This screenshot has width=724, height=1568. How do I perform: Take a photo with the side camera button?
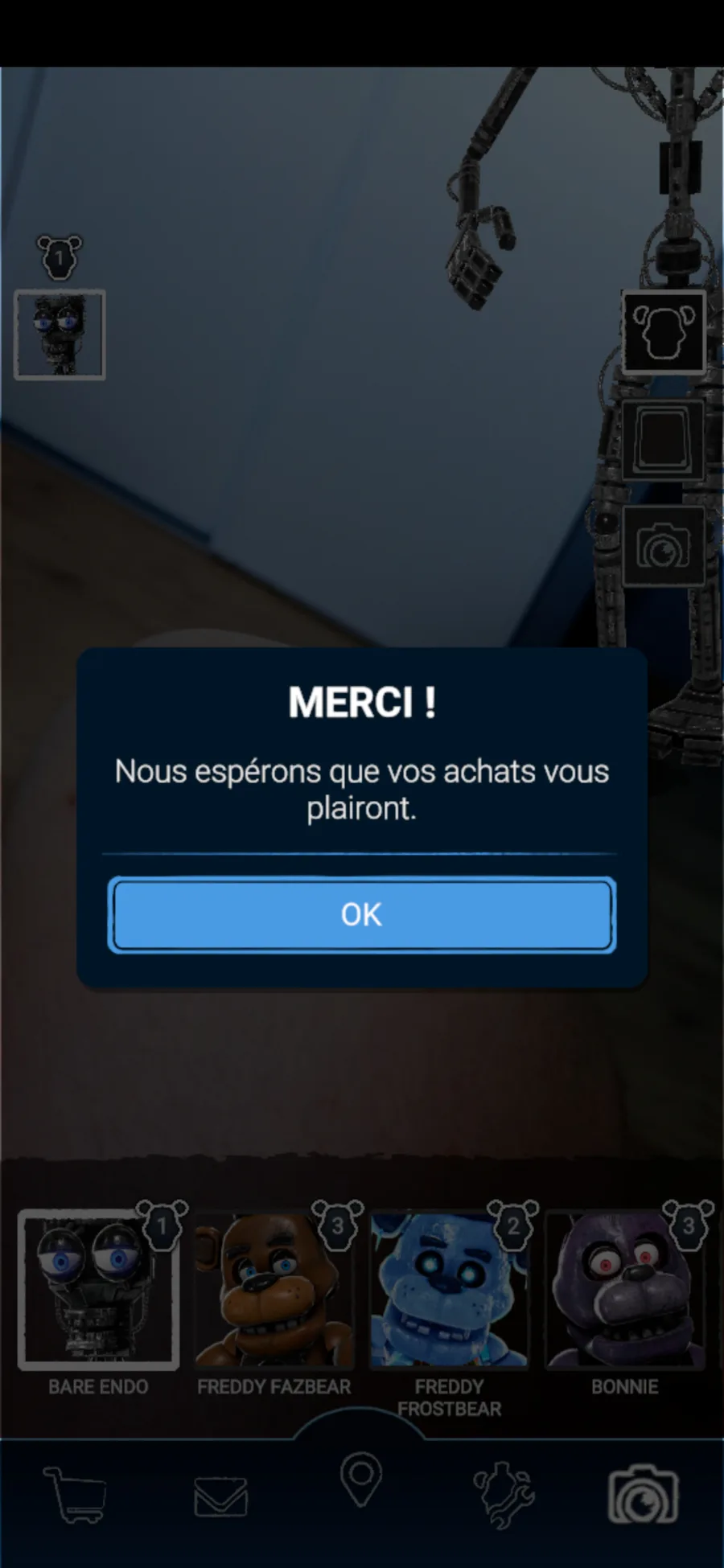pos(664,546)
